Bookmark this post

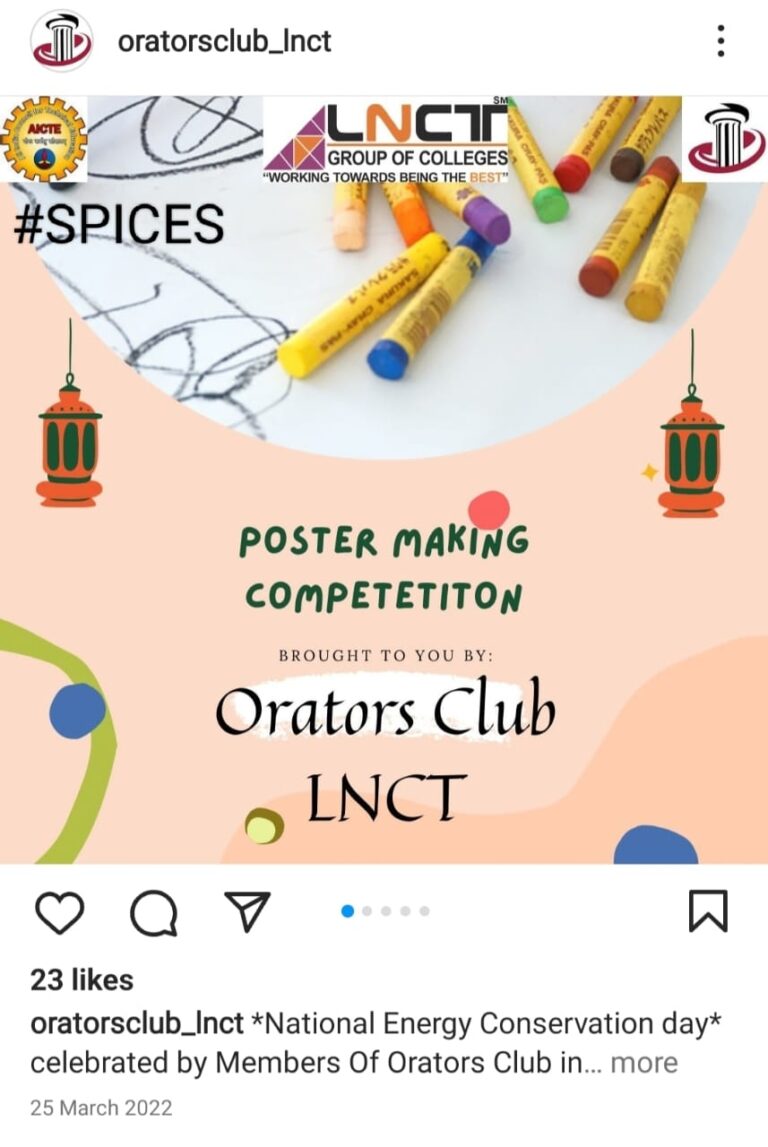point(708,911)
